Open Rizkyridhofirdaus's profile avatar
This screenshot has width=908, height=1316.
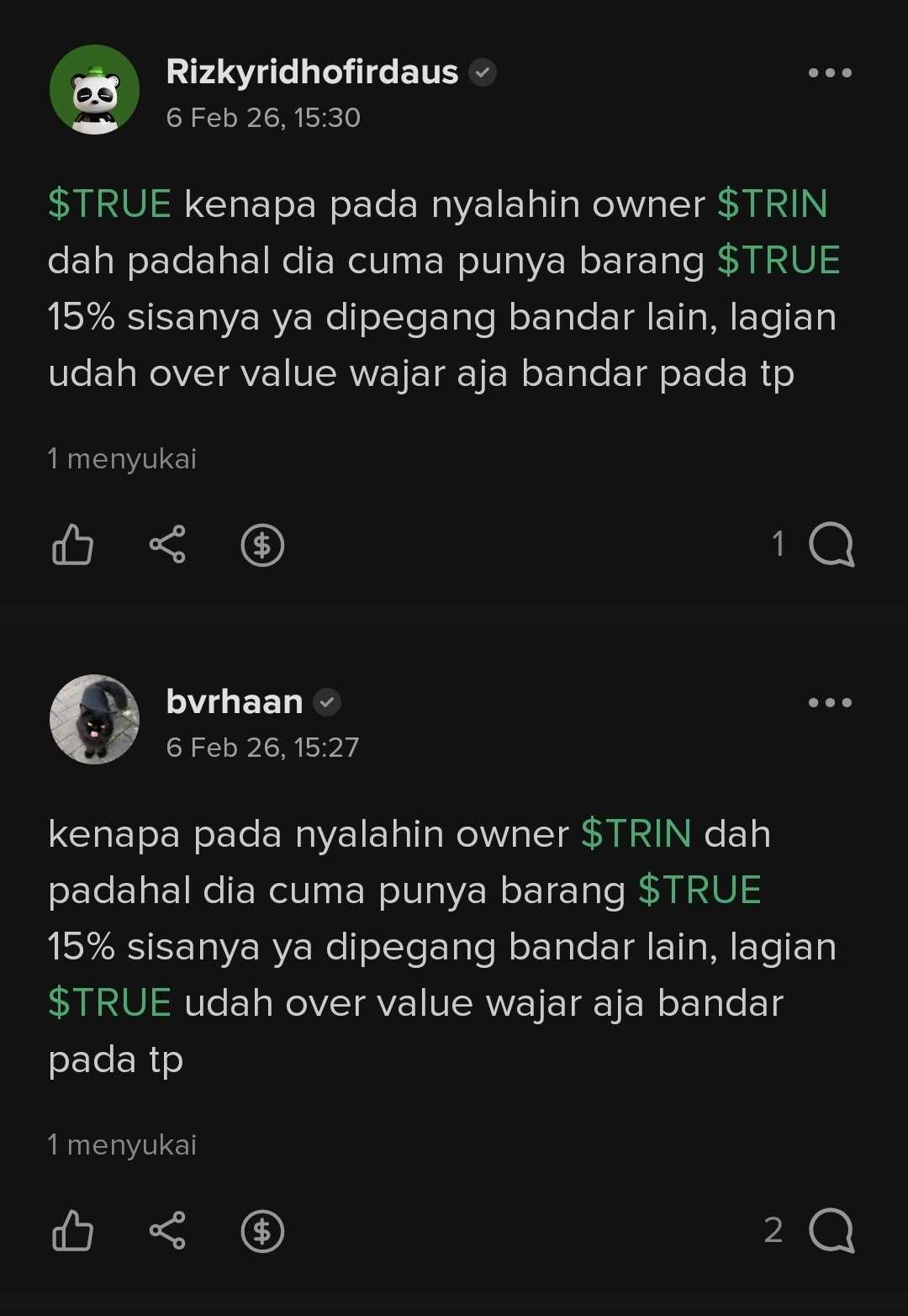[x=94, y=90]
